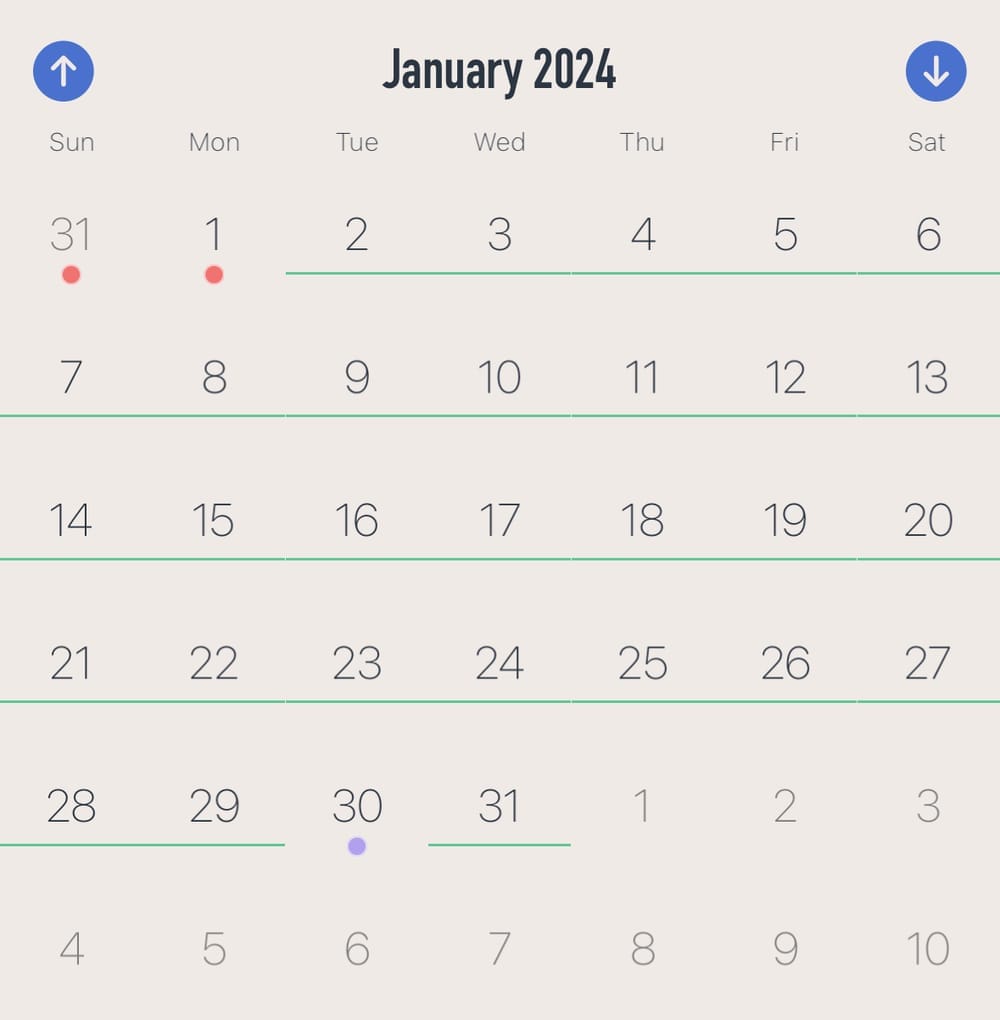The image size is (1000, 1020).
Task: Select date 13 on the calendar
Action: click(927, 377)
